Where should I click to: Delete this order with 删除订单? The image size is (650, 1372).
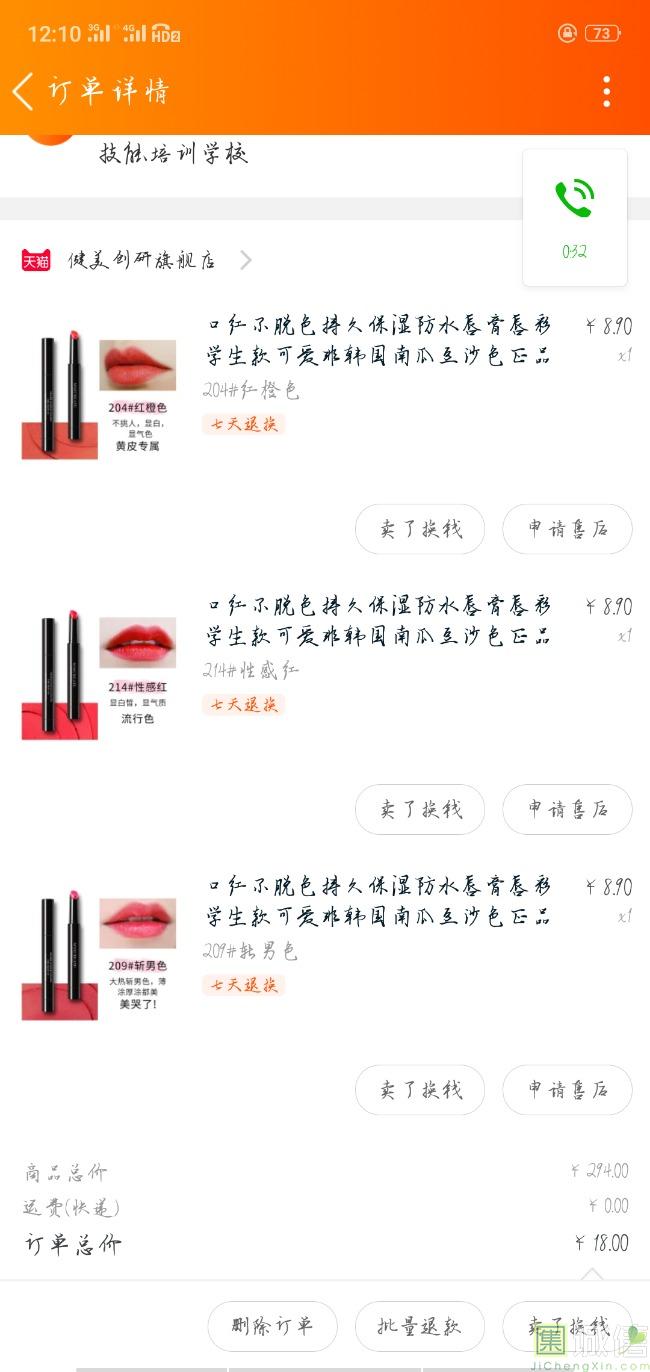click(272, 1326)
